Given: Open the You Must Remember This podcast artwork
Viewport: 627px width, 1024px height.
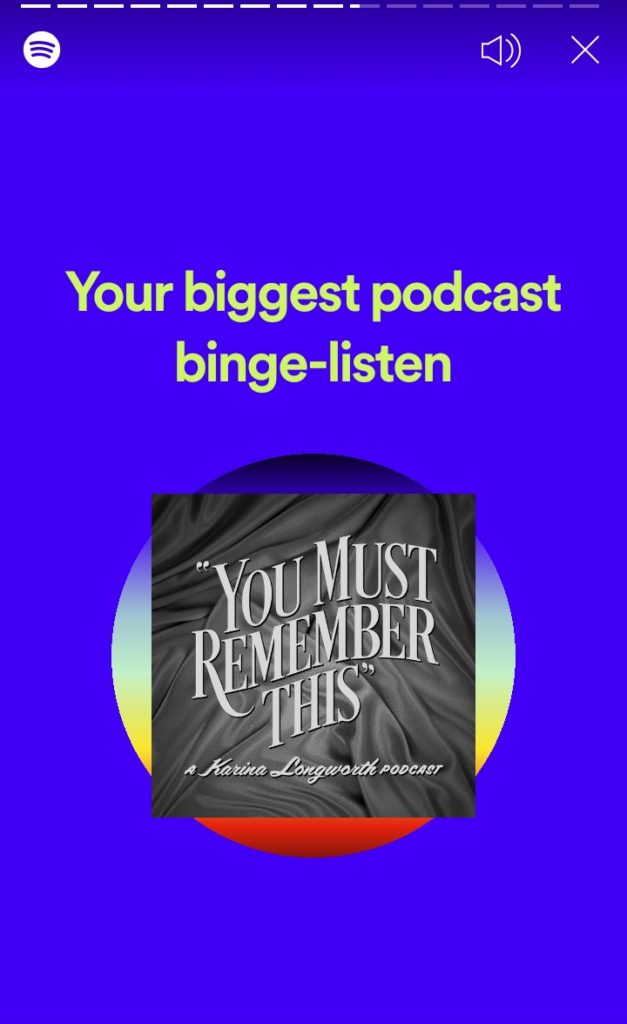Looking at the screenshot, I should pyautogui.click(x=313, y=655).
